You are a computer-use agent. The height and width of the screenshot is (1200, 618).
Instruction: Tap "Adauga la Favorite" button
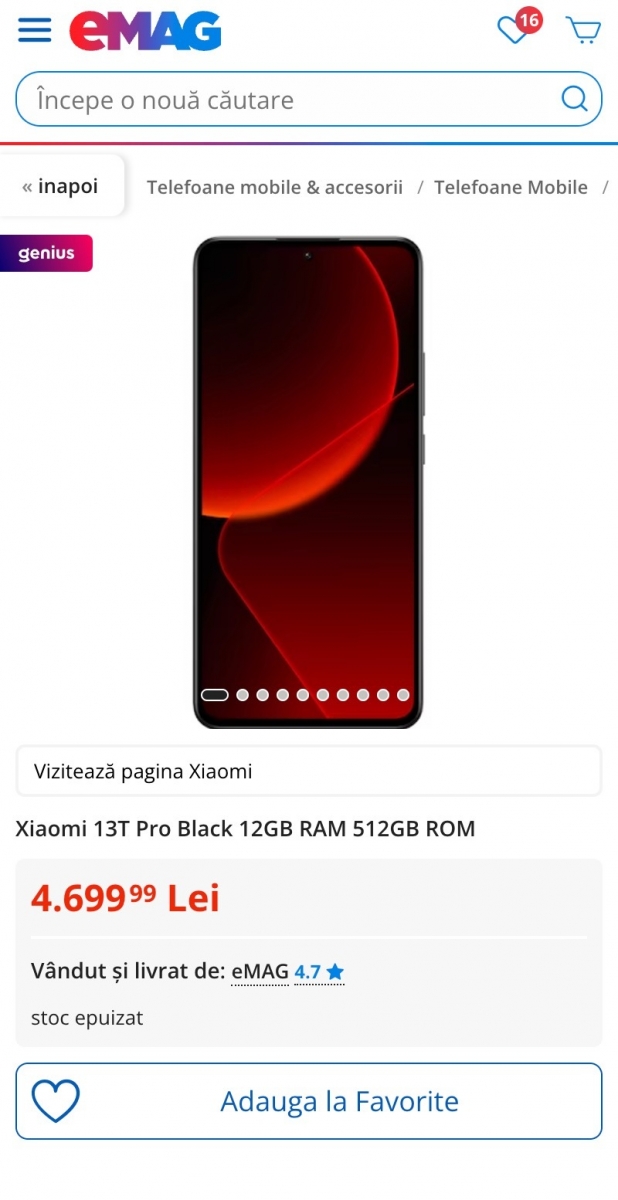coord(309,1101)
